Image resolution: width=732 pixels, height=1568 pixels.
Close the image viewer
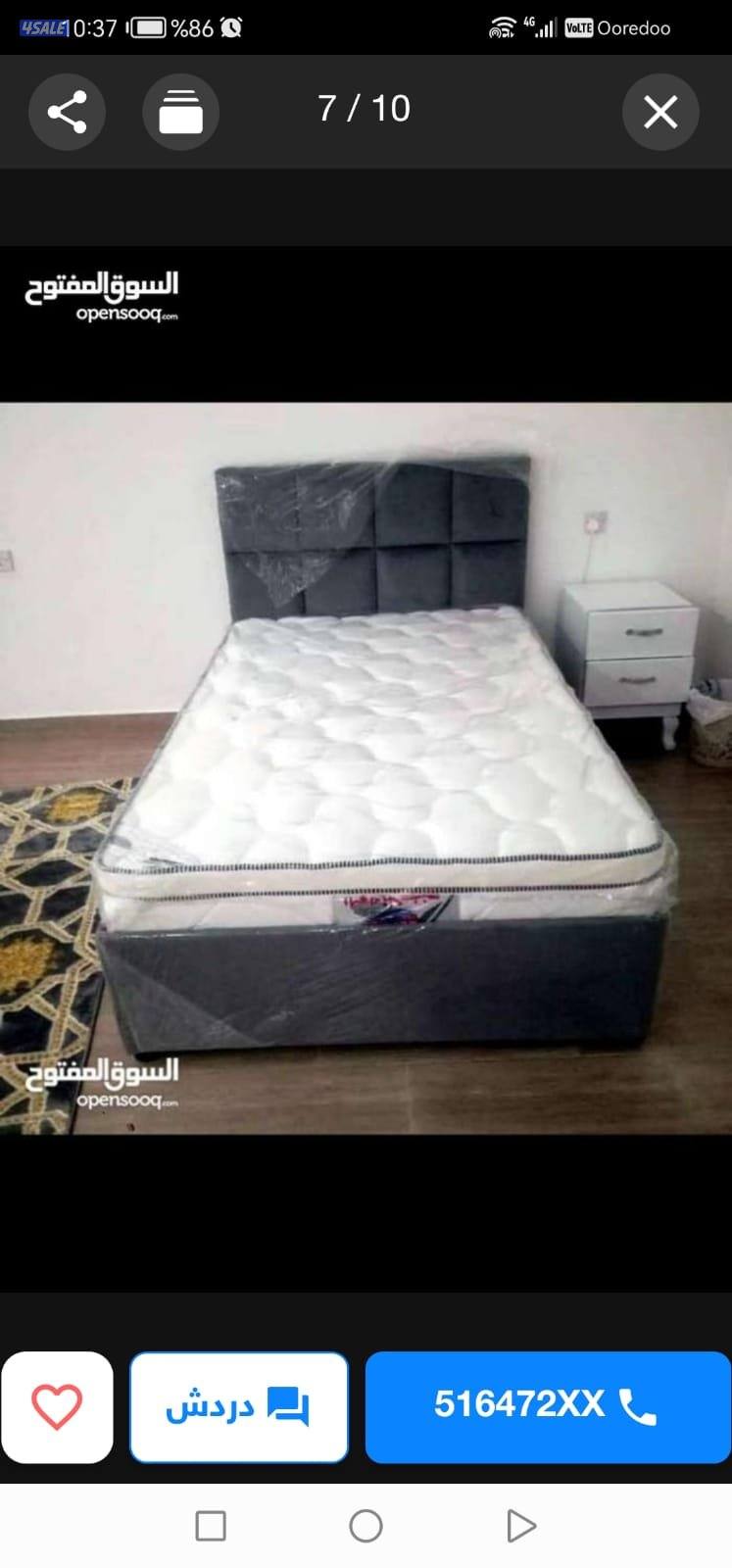(660, 112)
